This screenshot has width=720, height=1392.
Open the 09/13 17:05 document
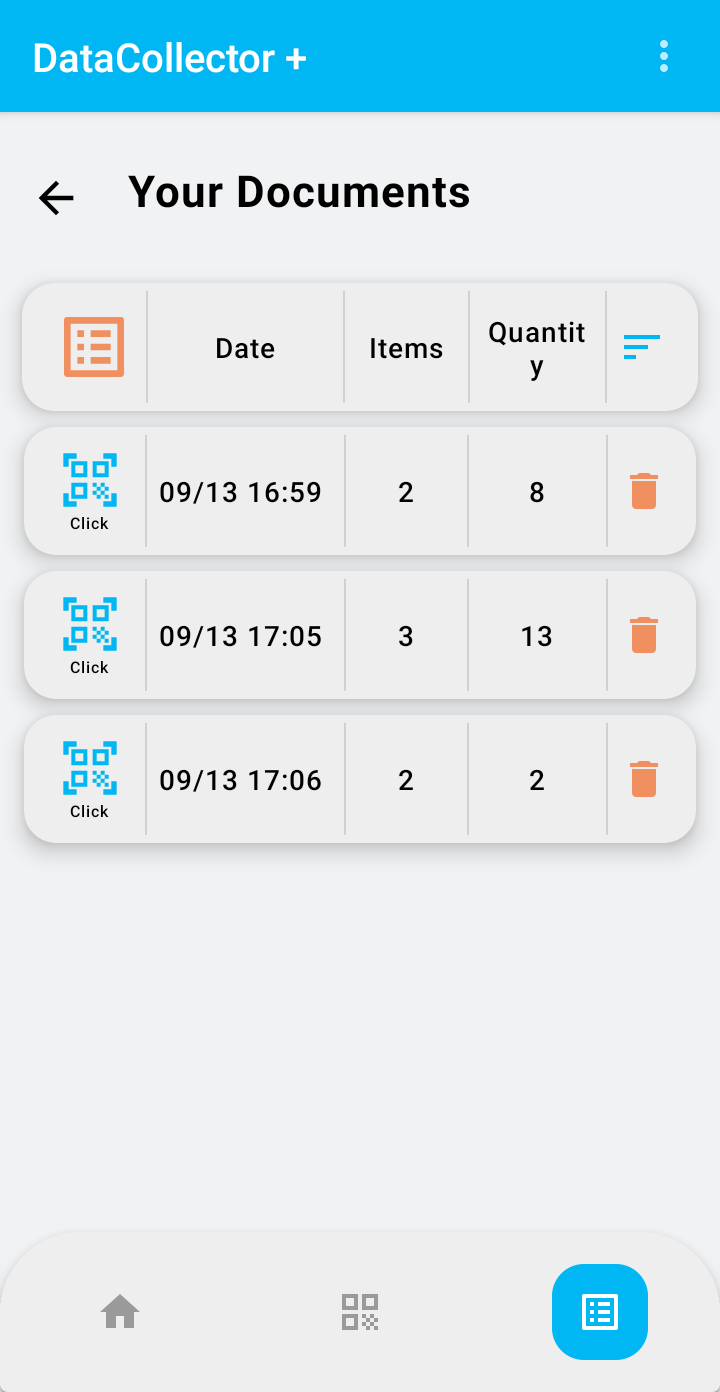coord(90,635)
